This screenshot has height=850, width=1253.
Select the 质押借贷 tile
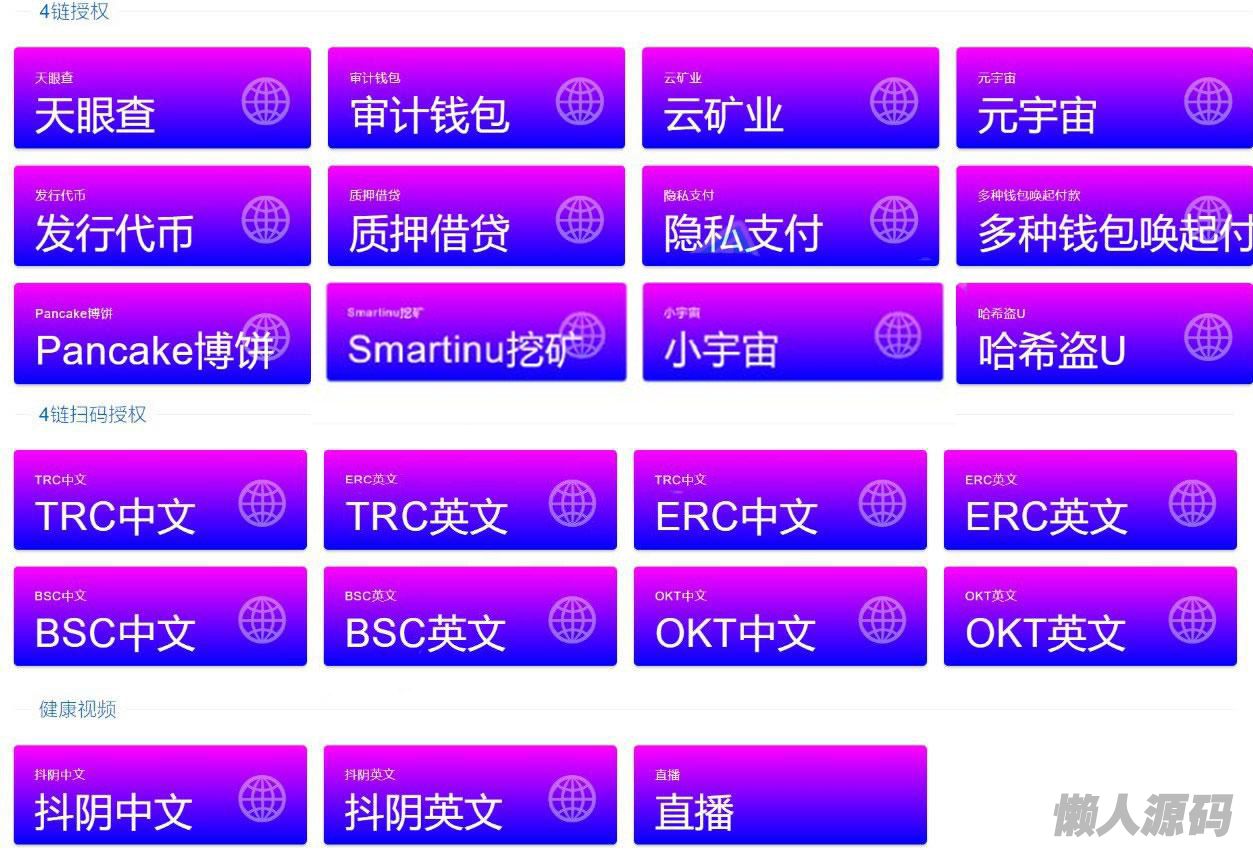point(476,216)
